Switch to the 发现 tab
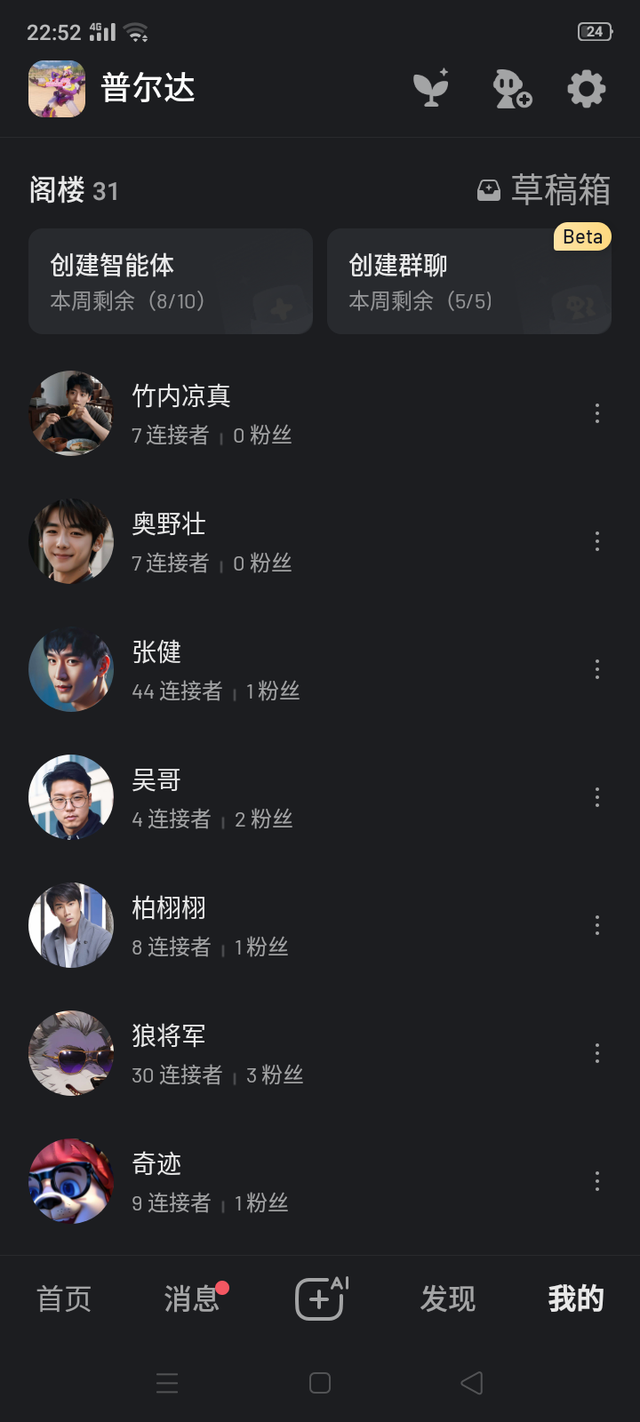Image resolution: width=640 pixels, height=1422 pixels. (448, 1299)
